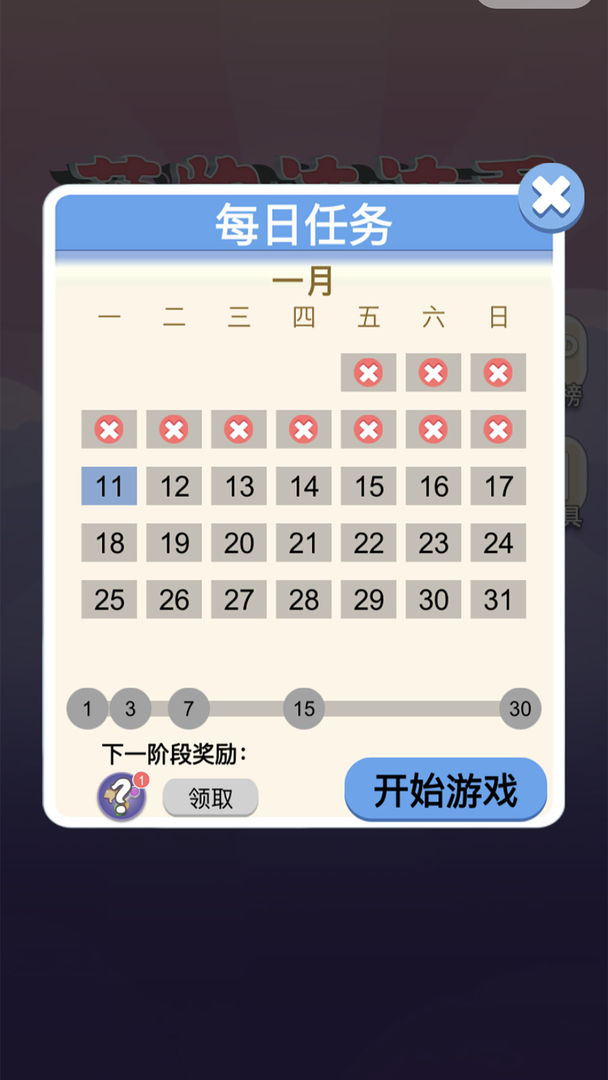The height and width of the screenshot is (1080, 608).
Task: Claim reward with the 领取 button
Action: (x=210, y=797)
